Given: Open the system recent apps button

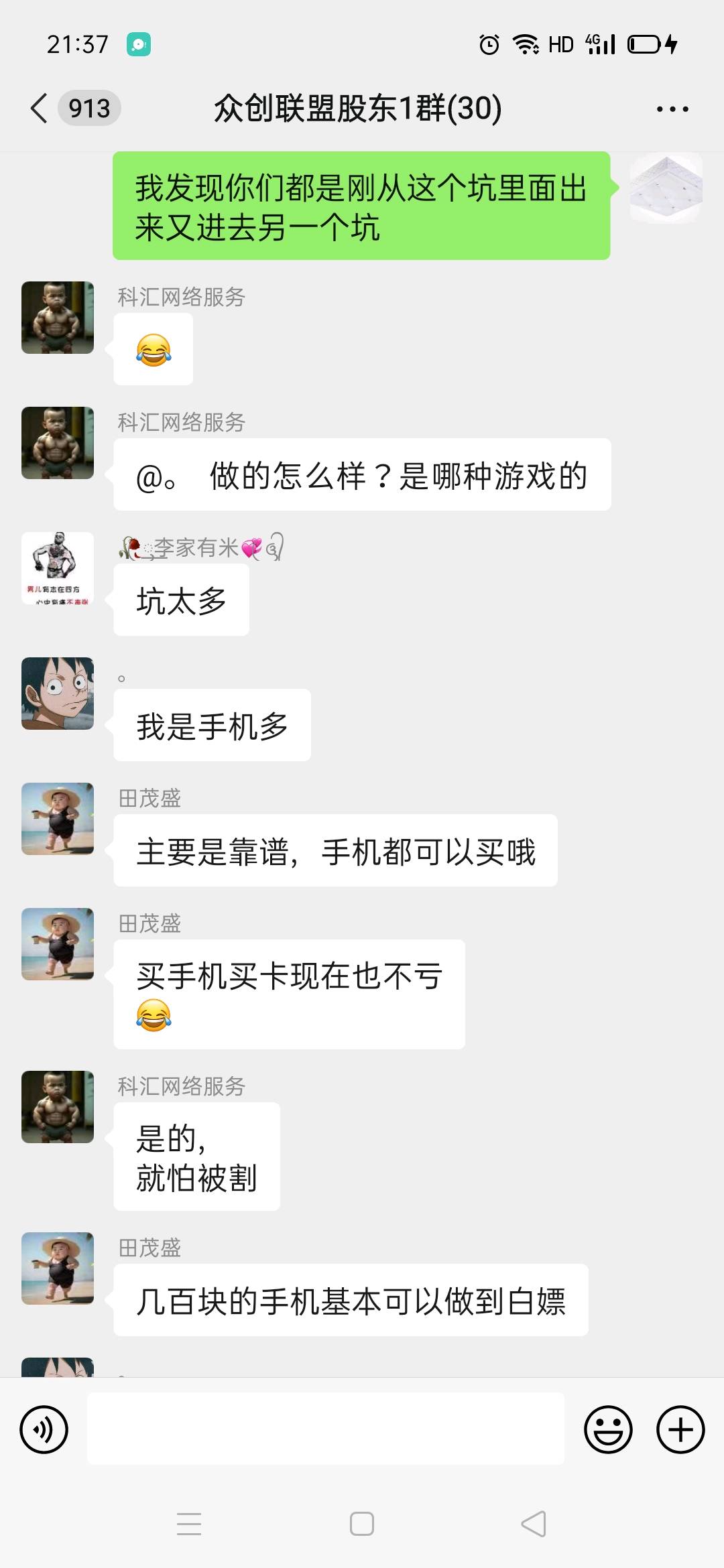Looking at the screenshot, I should [x=189, y=1524].
